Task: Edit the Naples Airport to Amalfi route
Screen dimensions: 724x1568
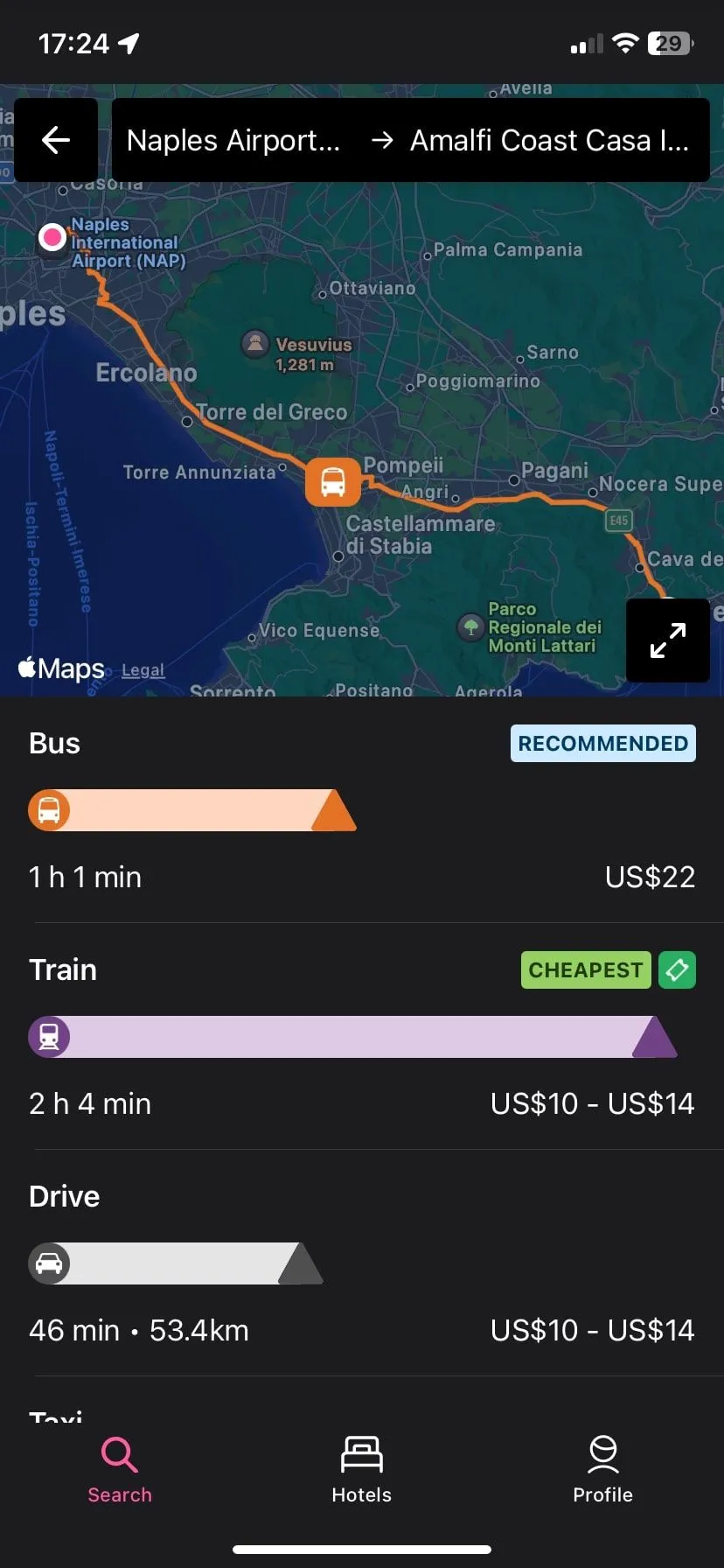Action: tap(409, 140)
